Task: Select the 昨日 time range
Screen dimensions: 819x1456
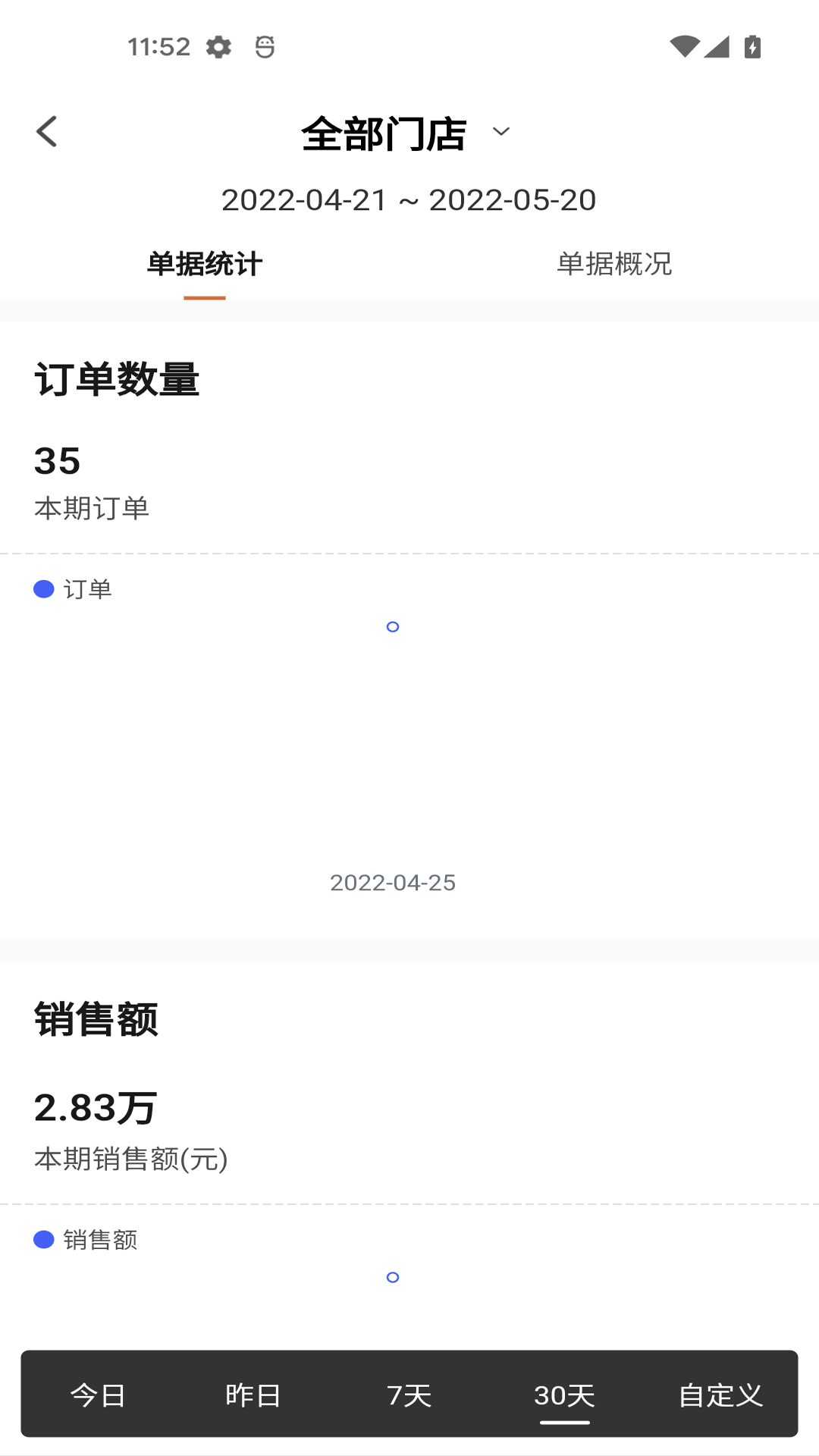Action: pos(253,1395)
